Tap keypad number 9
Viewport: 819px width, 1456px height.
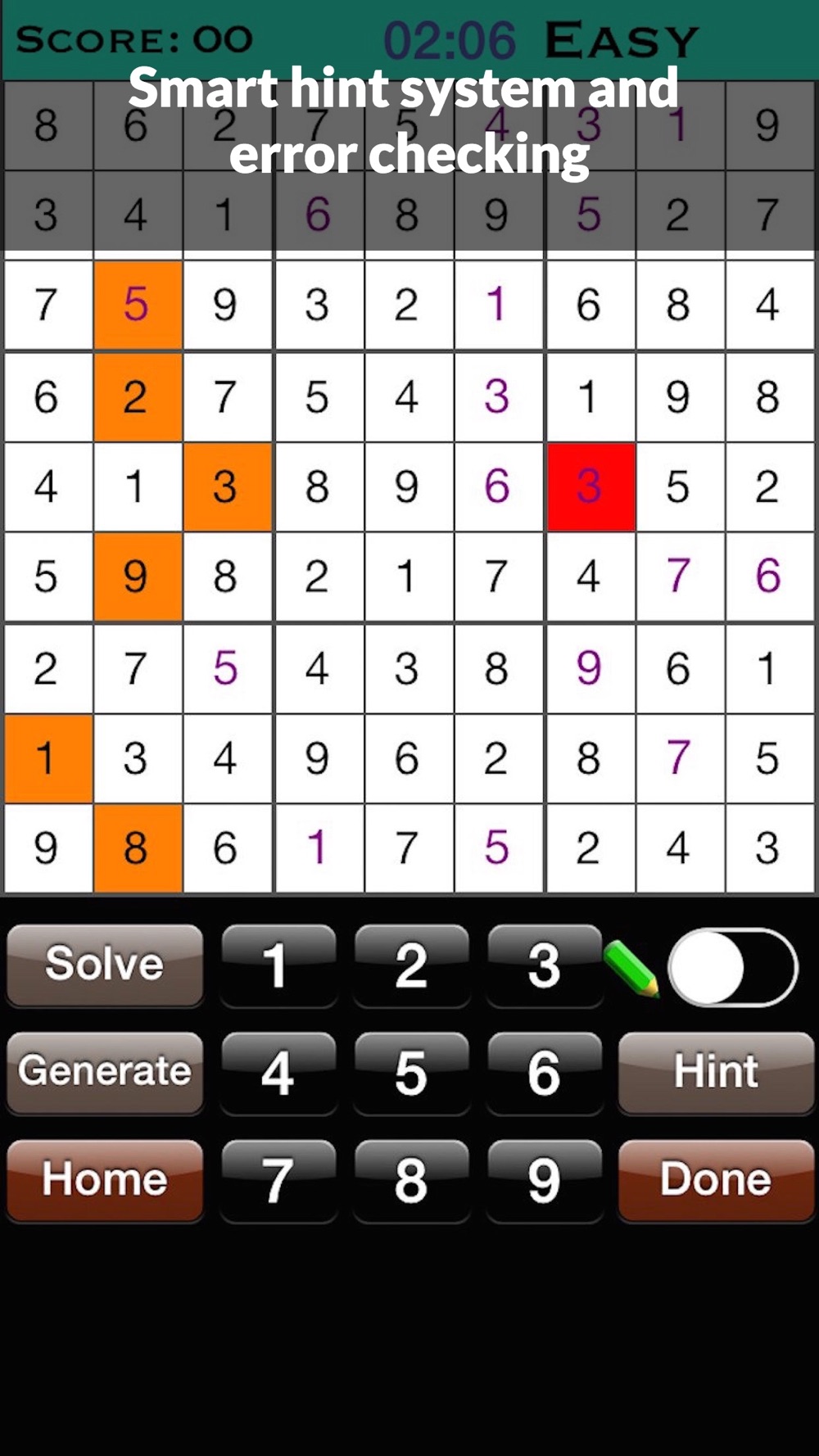(x=544, y=1180)
